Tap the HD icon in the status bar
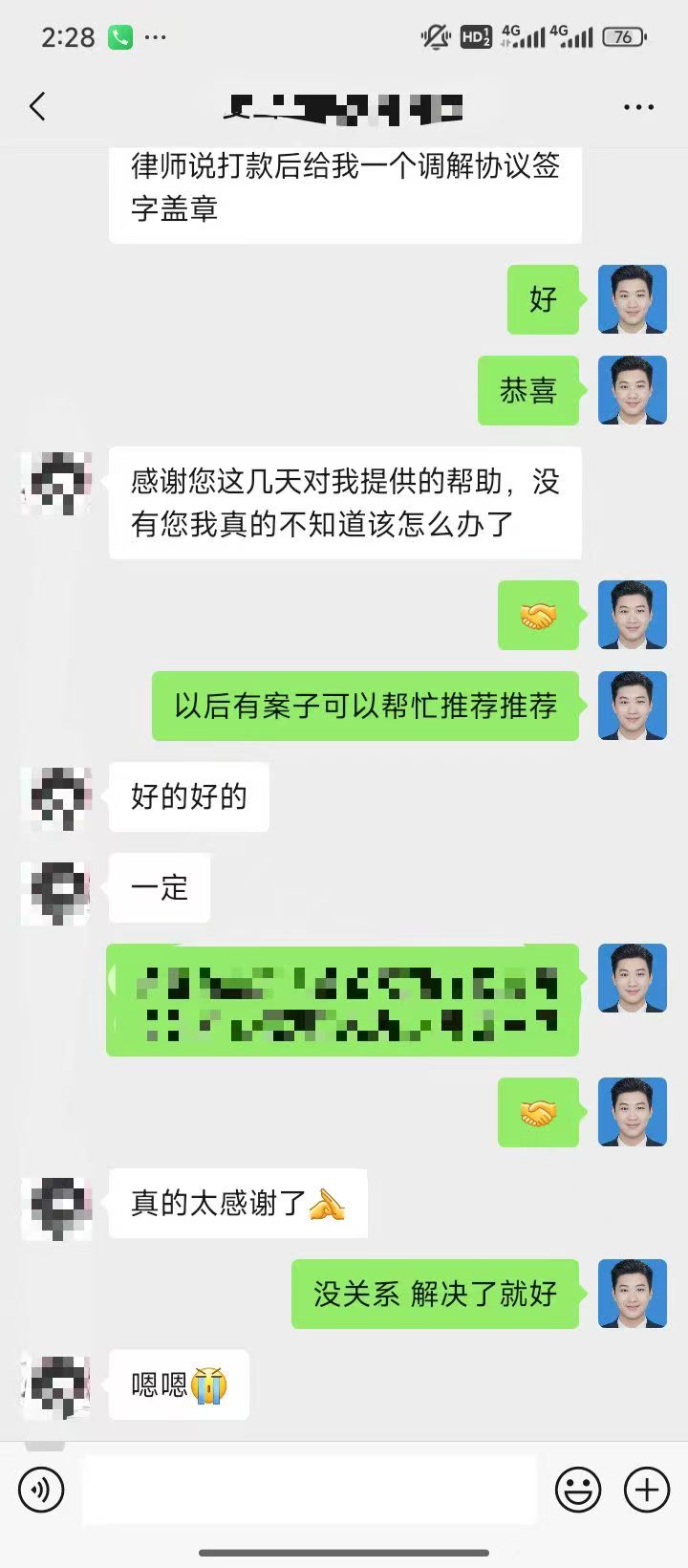This screenshot has width=688, height=1568. [475, 35]
